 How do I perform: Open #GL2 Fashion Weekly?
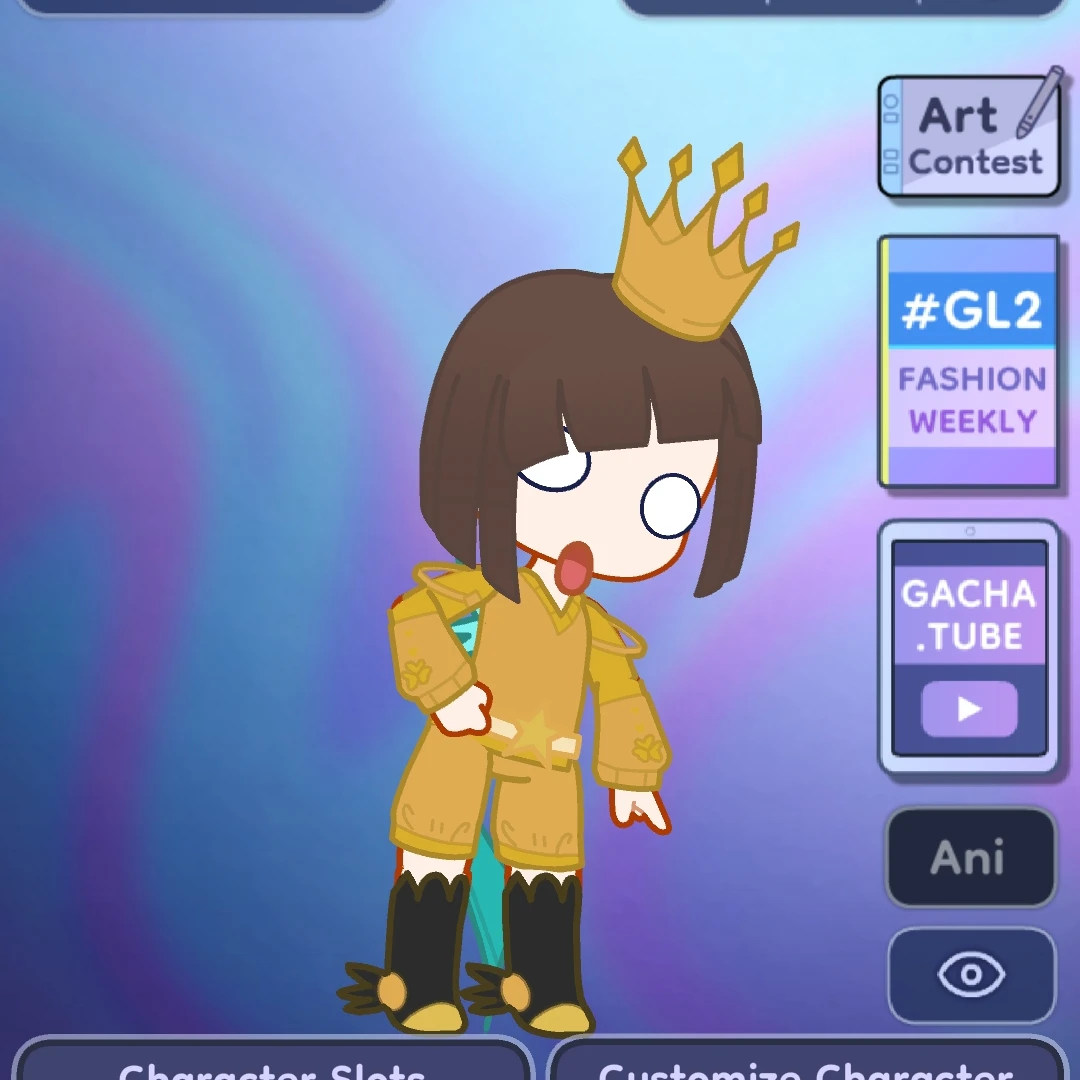[968, 362]
